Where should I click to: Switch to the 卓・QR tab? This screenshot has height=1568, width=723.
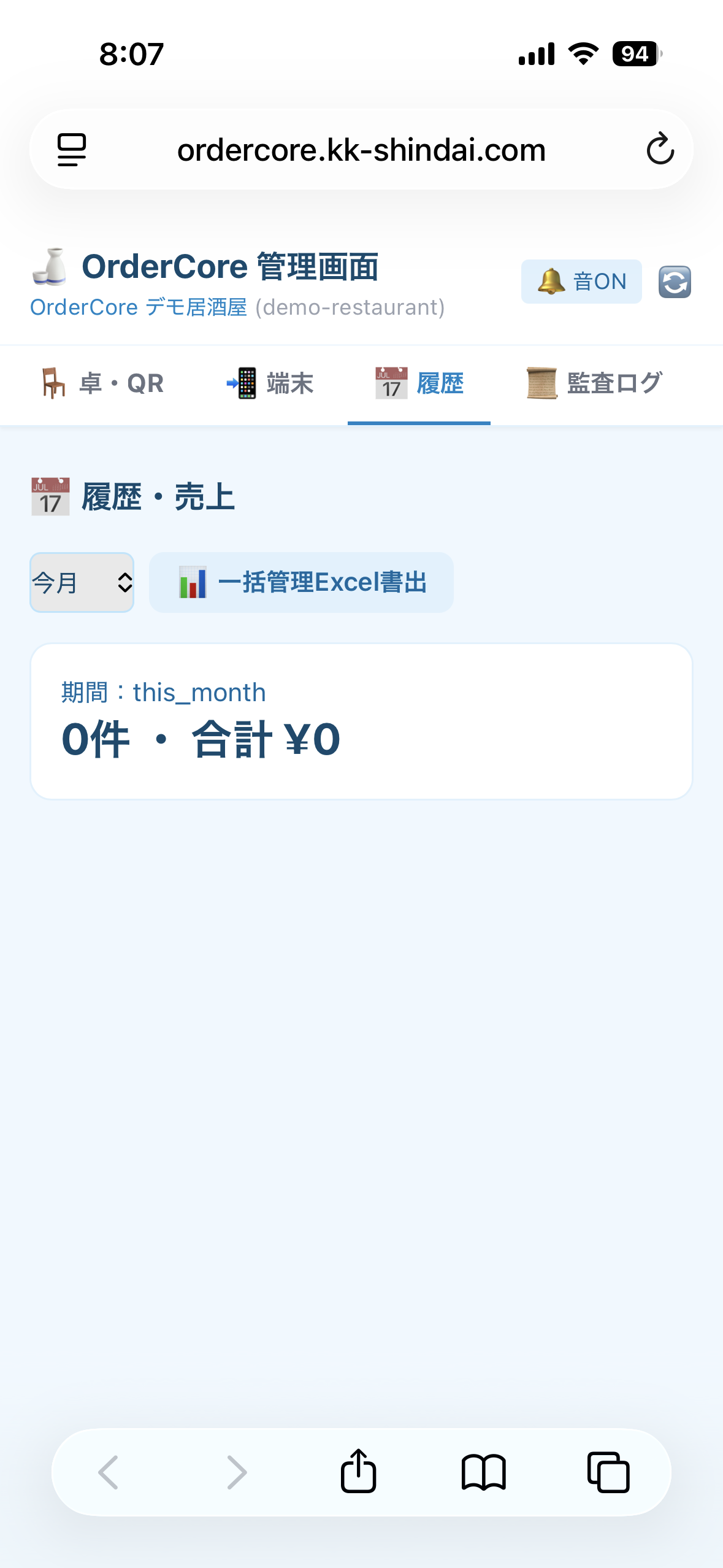pos(102,384)
